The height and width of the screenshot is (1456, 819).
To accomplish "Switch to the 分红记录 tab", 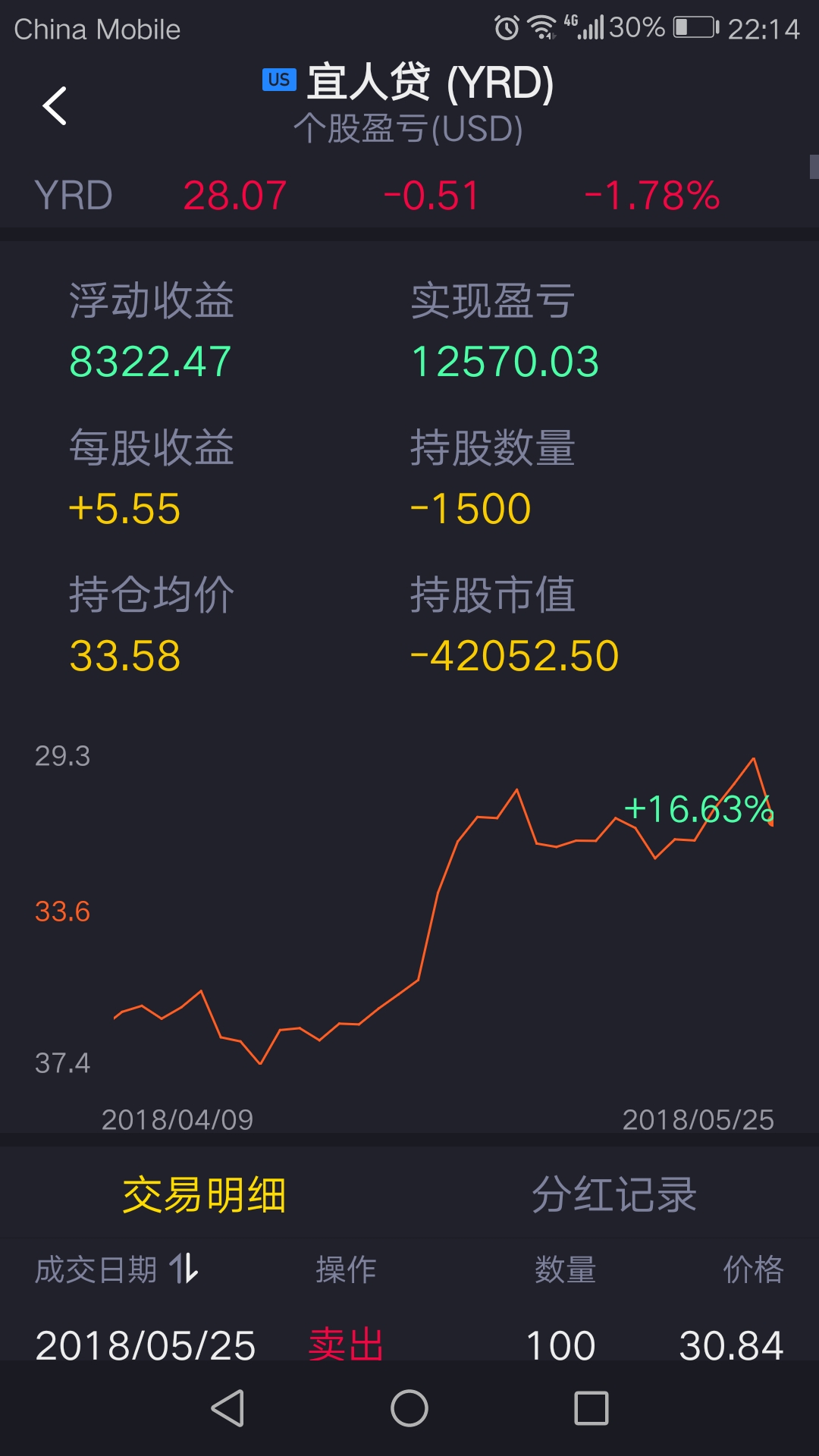I will pos(614,1194).
